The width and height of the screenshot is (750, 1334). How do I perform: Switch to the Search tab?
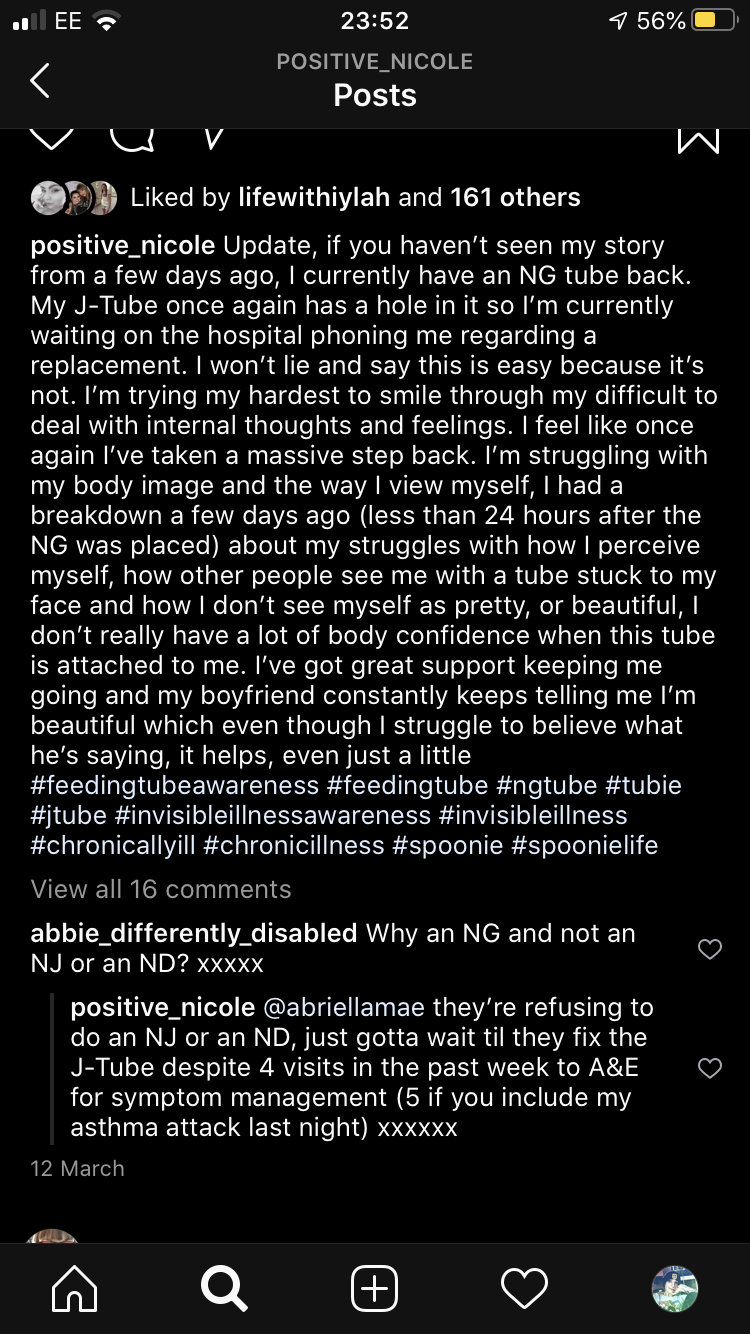[x=224, y=1288]
